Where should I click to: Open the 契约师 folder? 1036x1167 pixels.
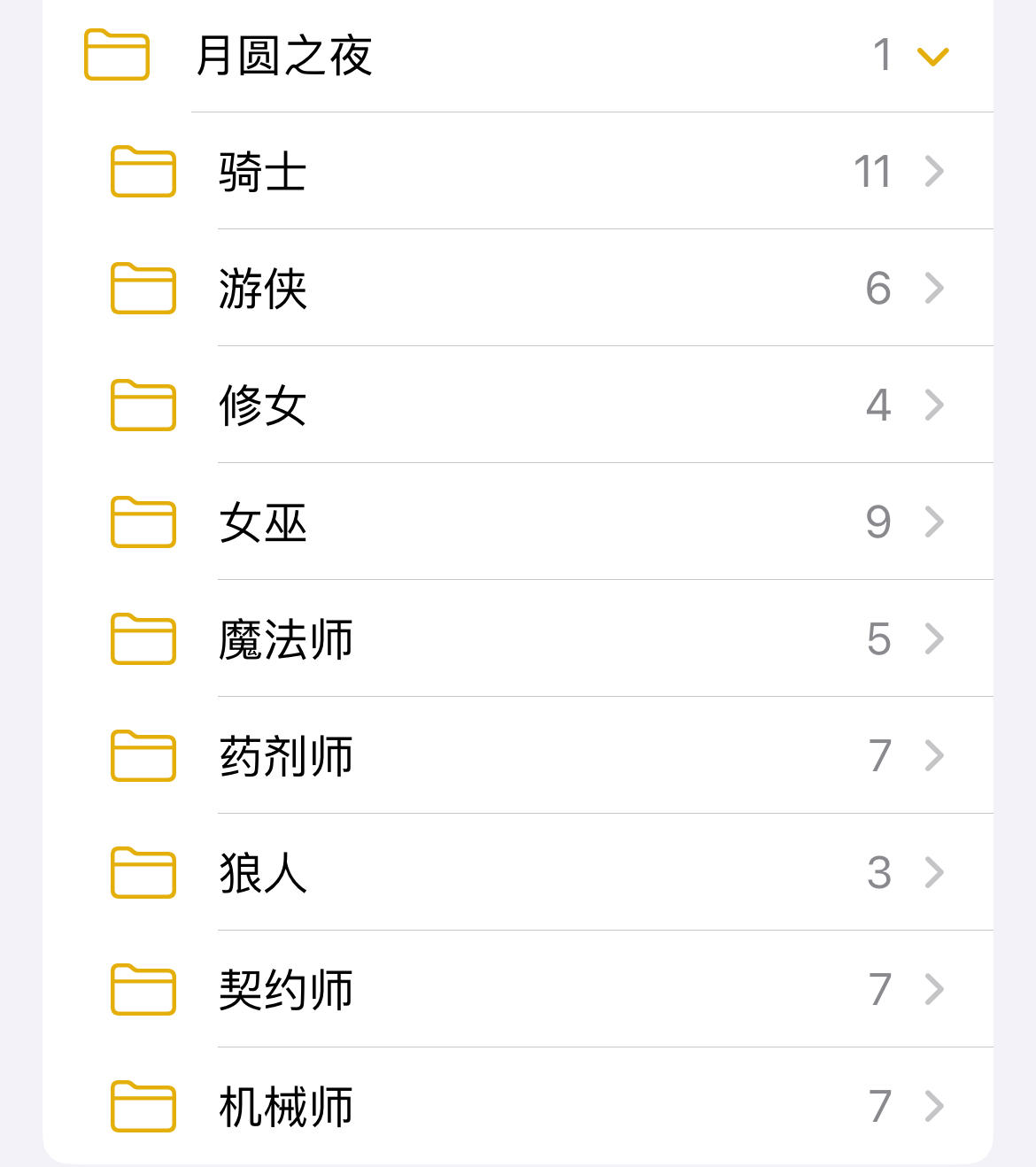click(285, 990)
